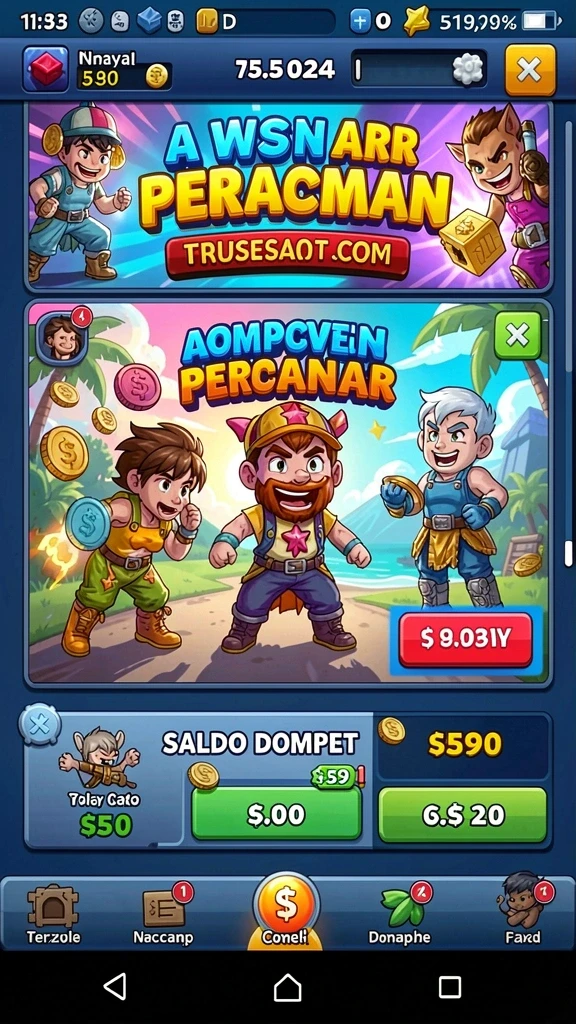Dismiss the Percanar promo with the green X
Screen dimensions: 576x1024
pos(517,336)
